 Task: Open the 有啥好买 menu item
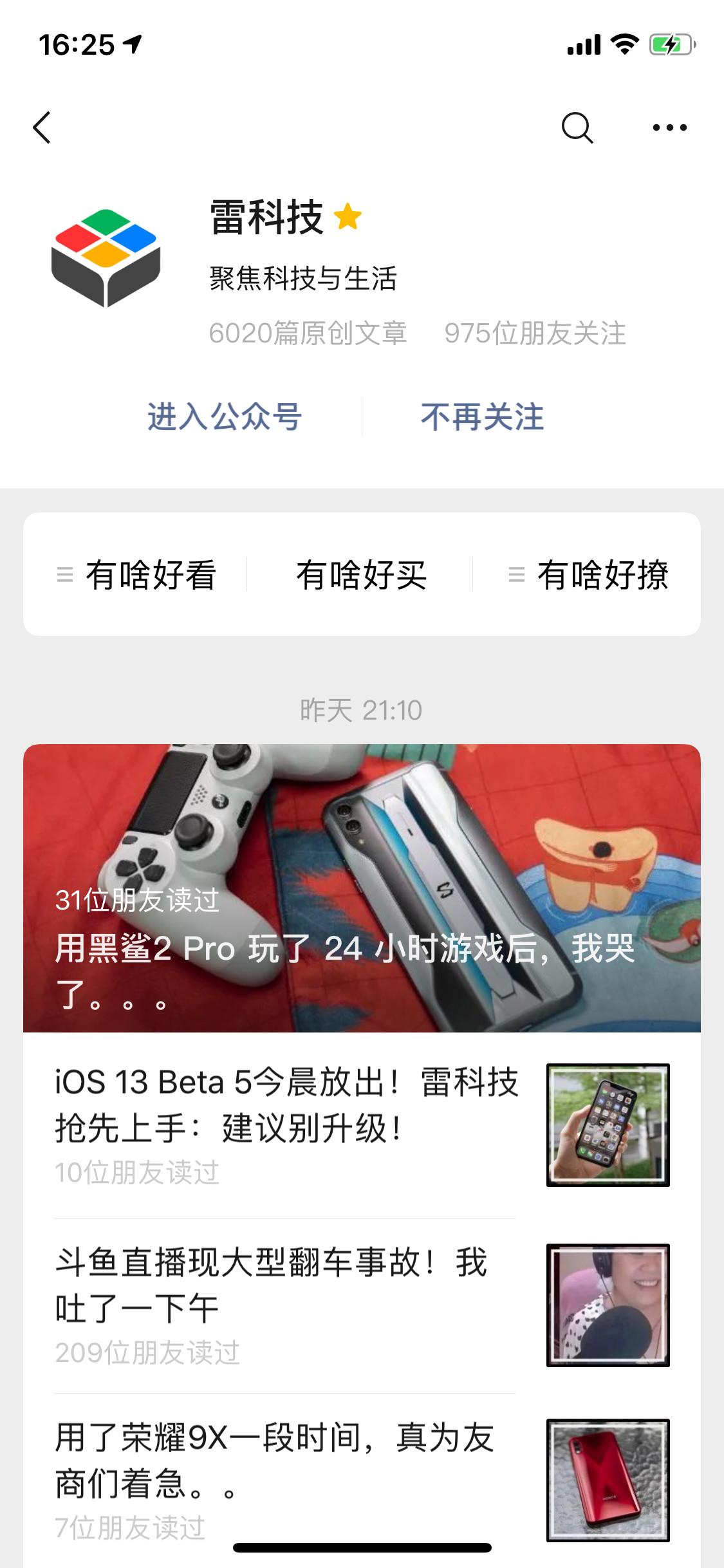point(361,574)
